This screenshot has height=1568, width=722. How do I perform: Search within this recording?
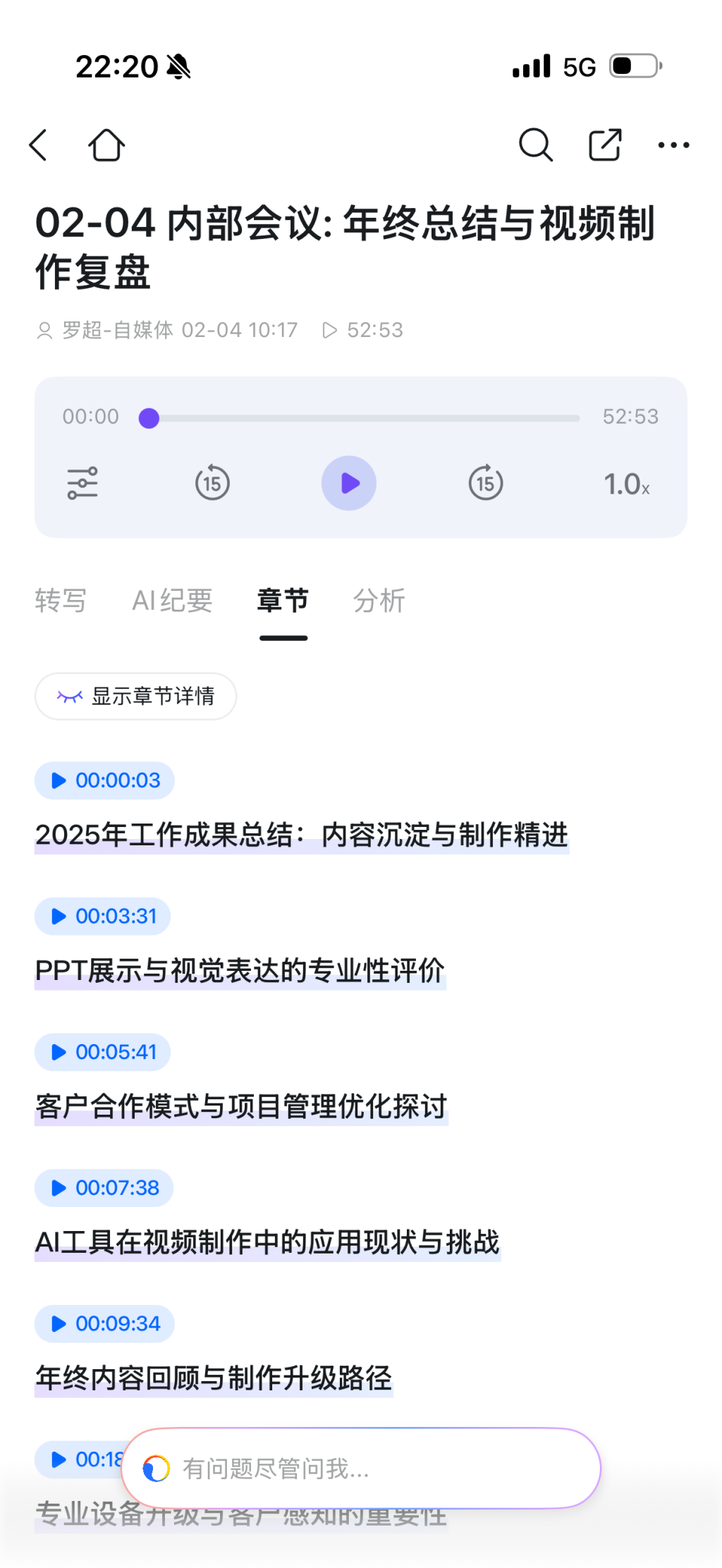click(535, 145)
